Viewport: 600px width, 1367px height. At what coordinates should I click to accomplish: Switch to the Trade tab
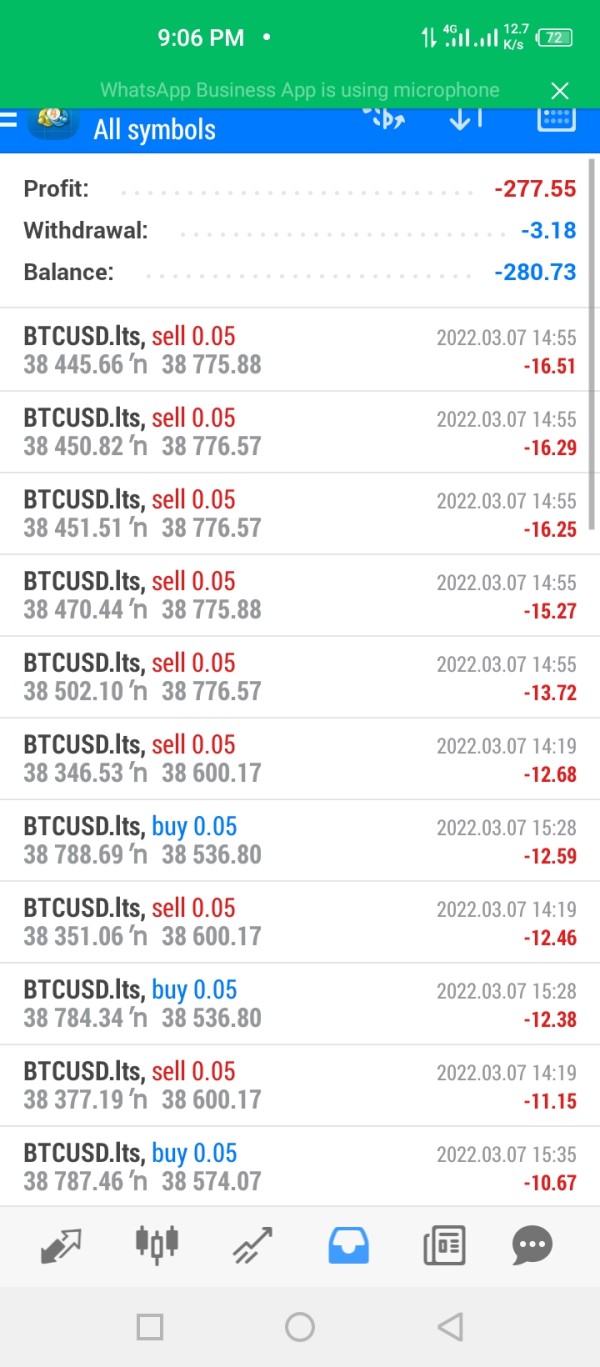coord(252,1246)
